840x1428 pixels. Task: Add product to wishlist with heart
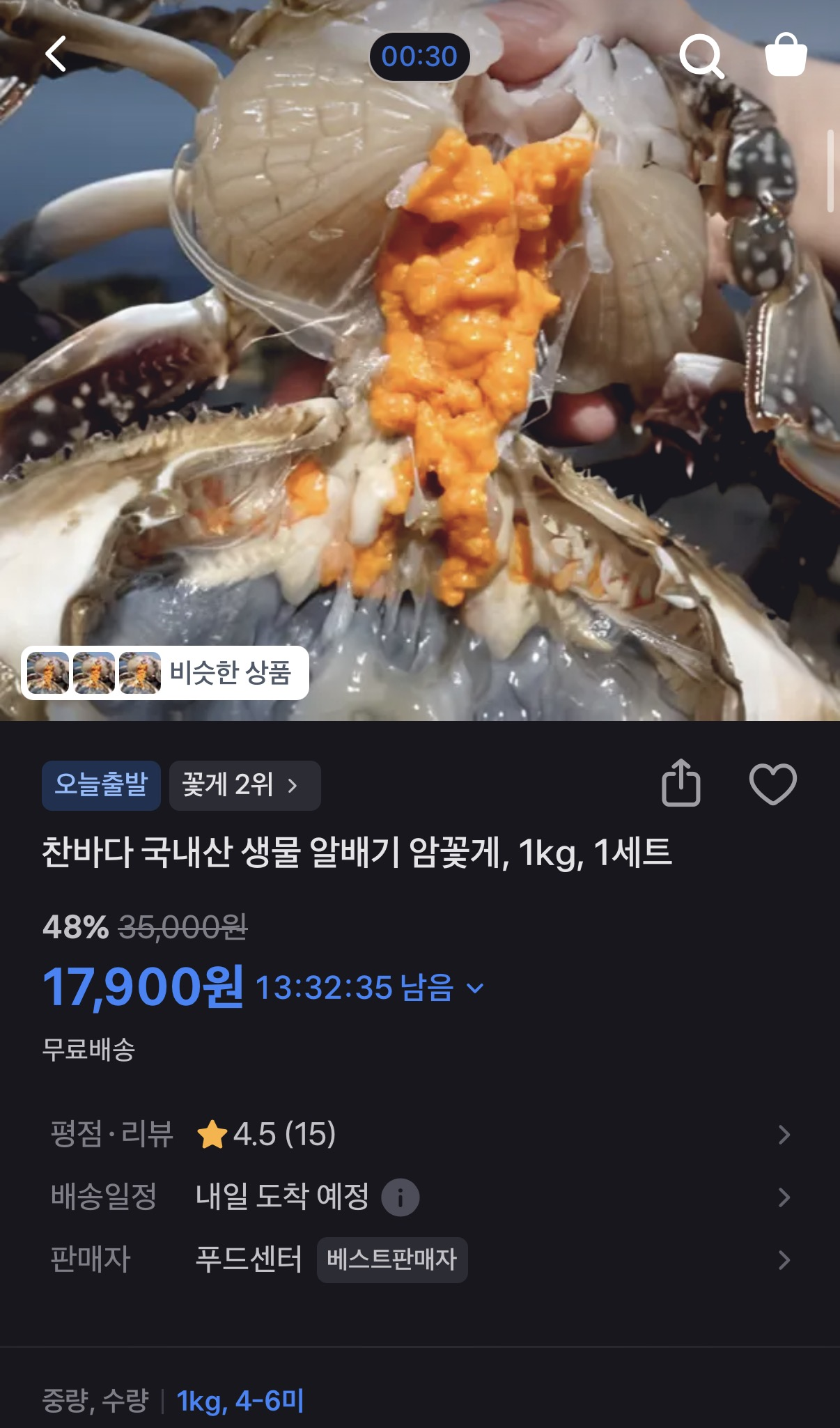point(772,784)
